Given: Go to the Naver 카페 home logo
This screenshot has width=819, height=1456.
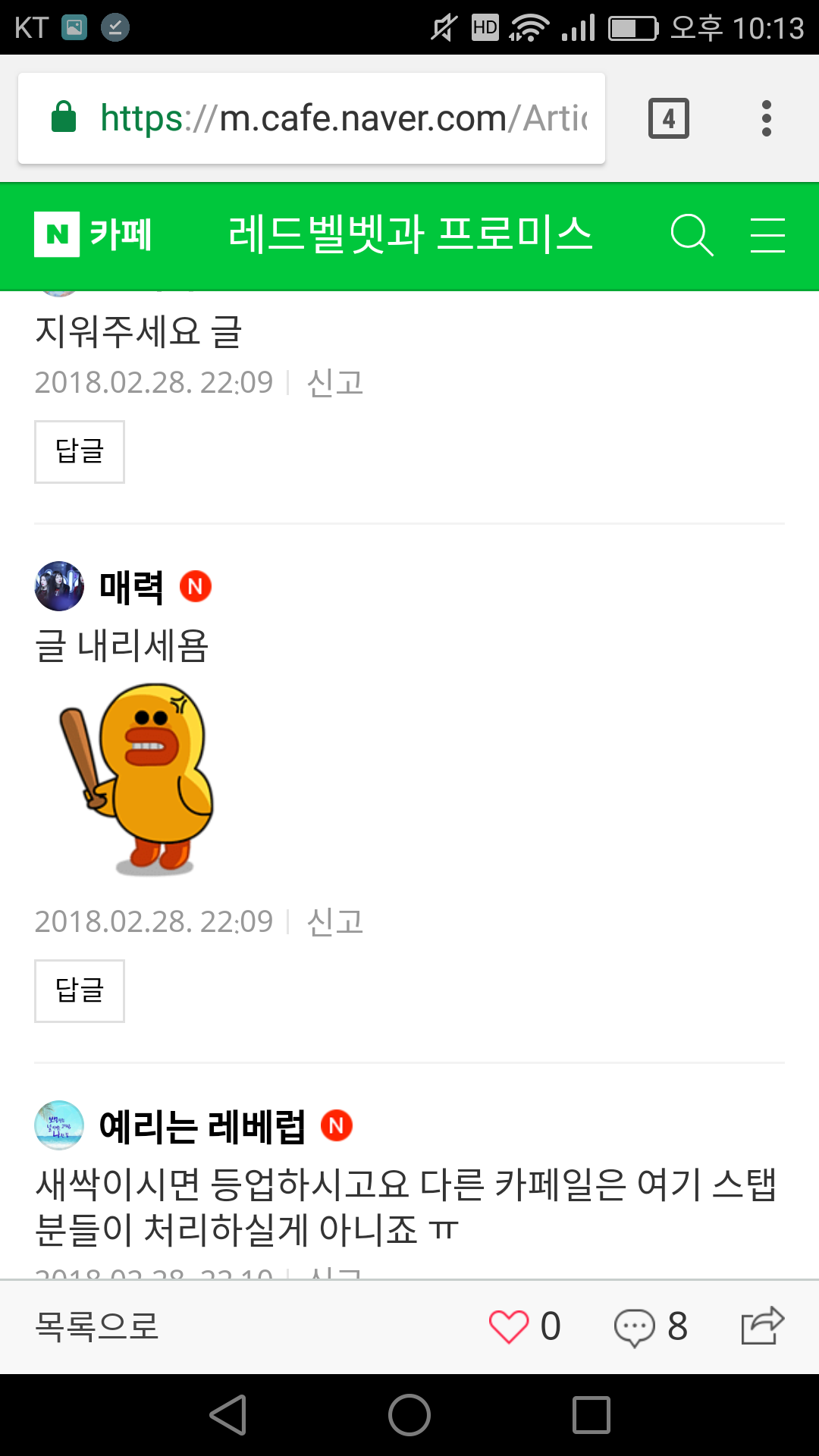Looking at the screenshot, I should (x=94, y=234).
